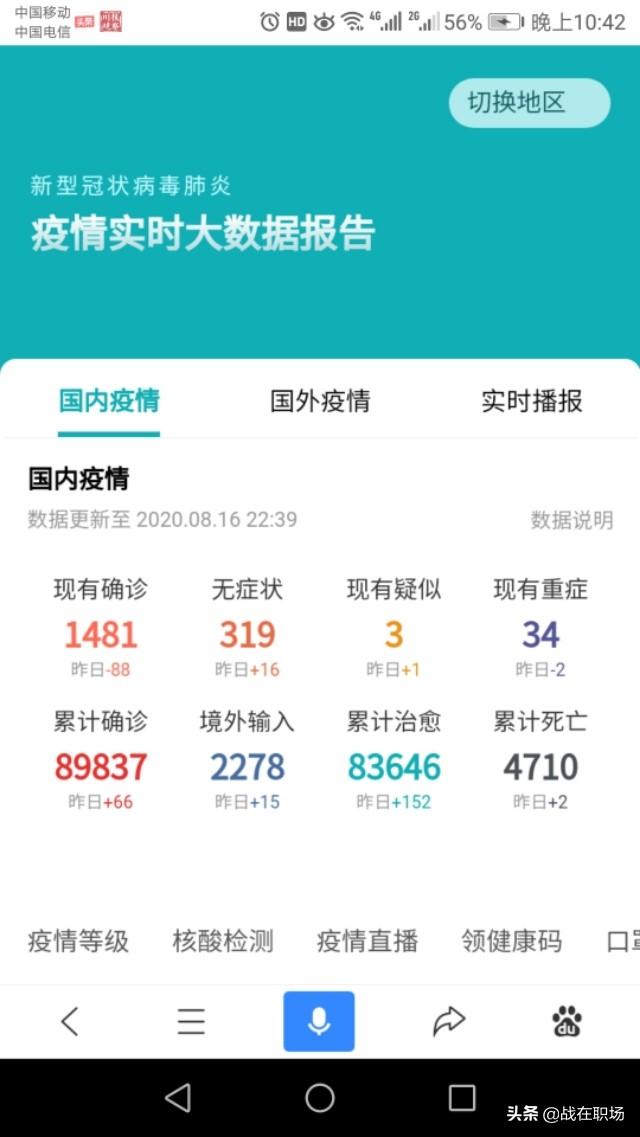
Task: Open recent apps with the square button
Action: (x=462, y=1098)
